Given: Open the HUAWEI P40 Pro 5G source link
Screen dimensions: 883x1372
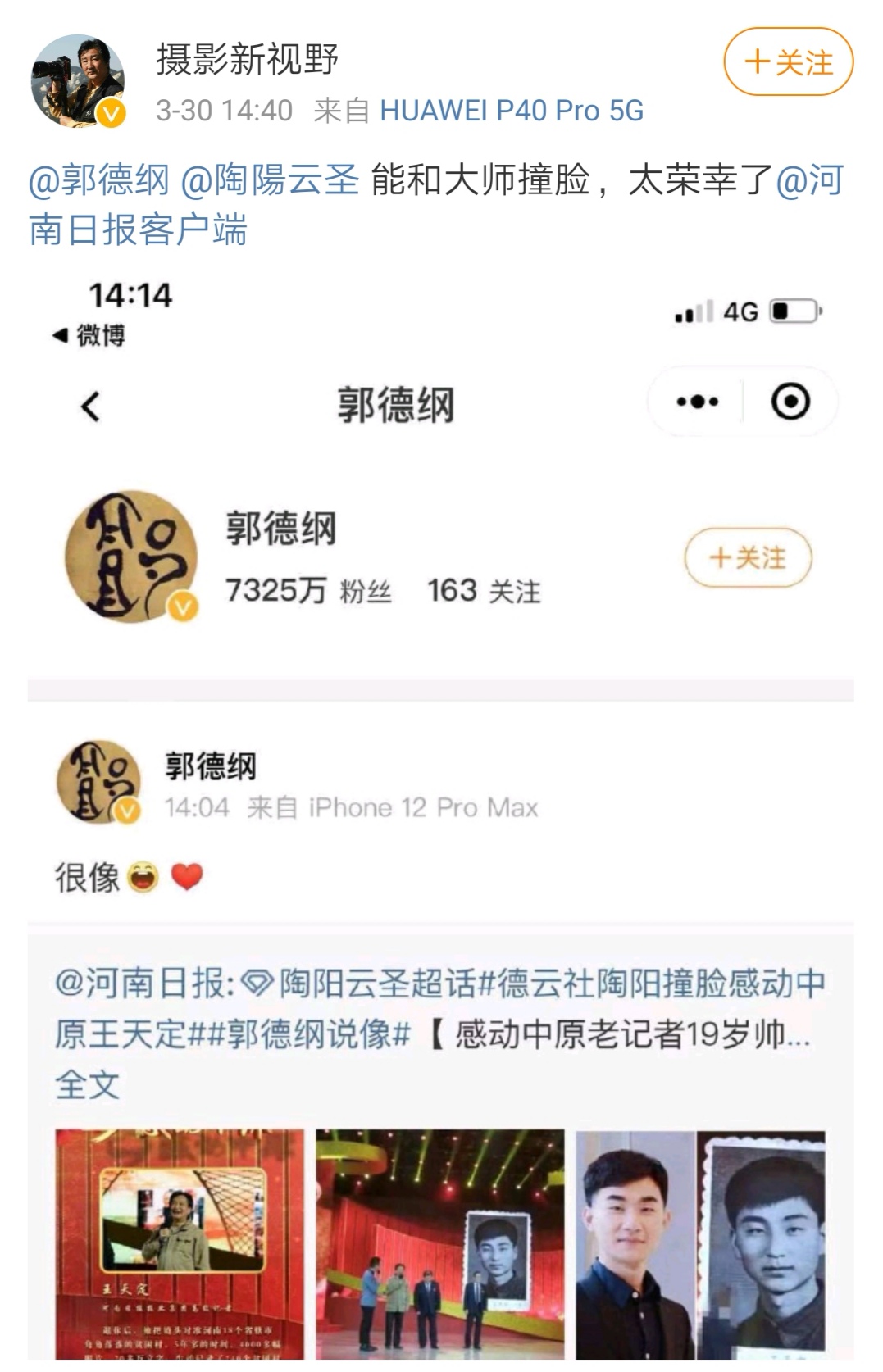Looking at the screenshot, I should 511,111.
